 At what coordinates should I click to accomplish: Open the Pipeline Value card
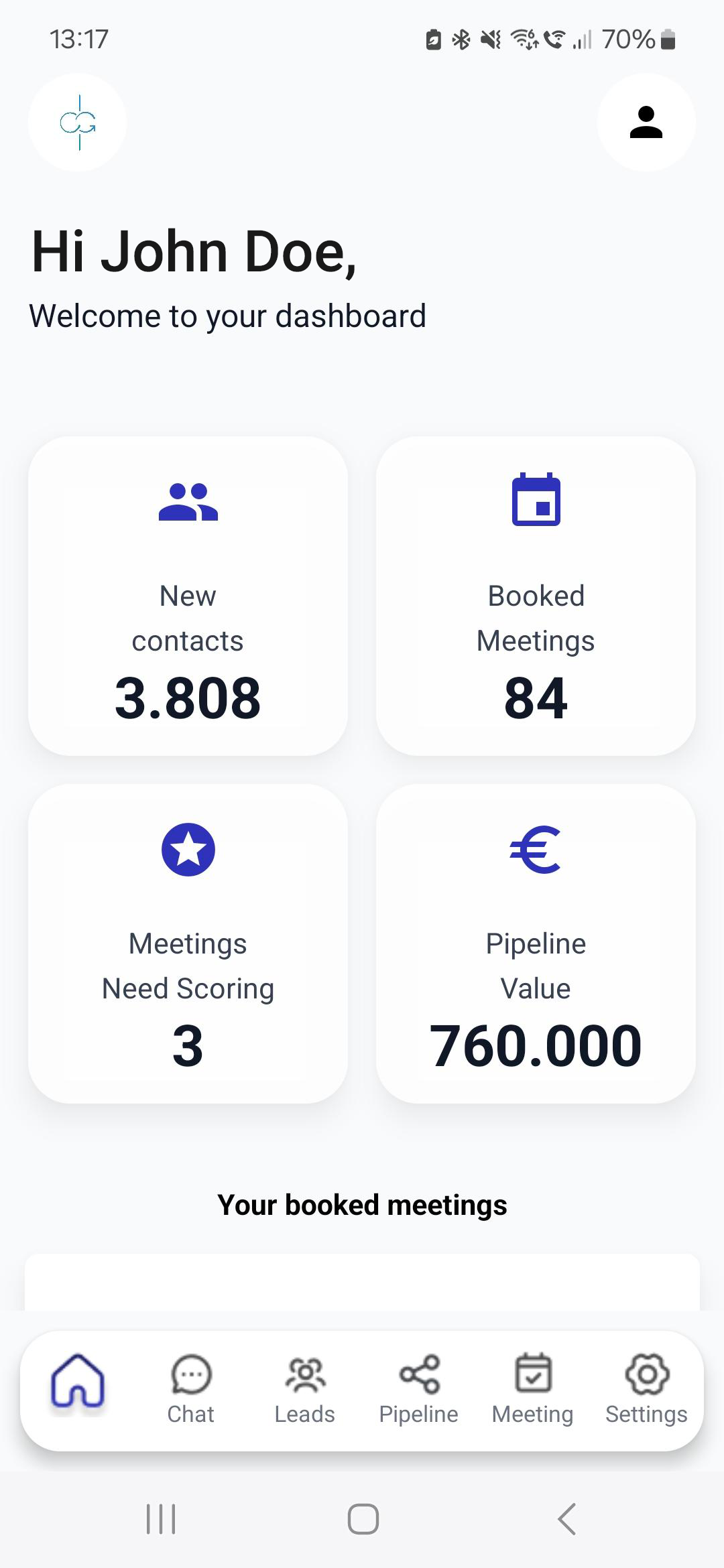[x=536, y=943]
